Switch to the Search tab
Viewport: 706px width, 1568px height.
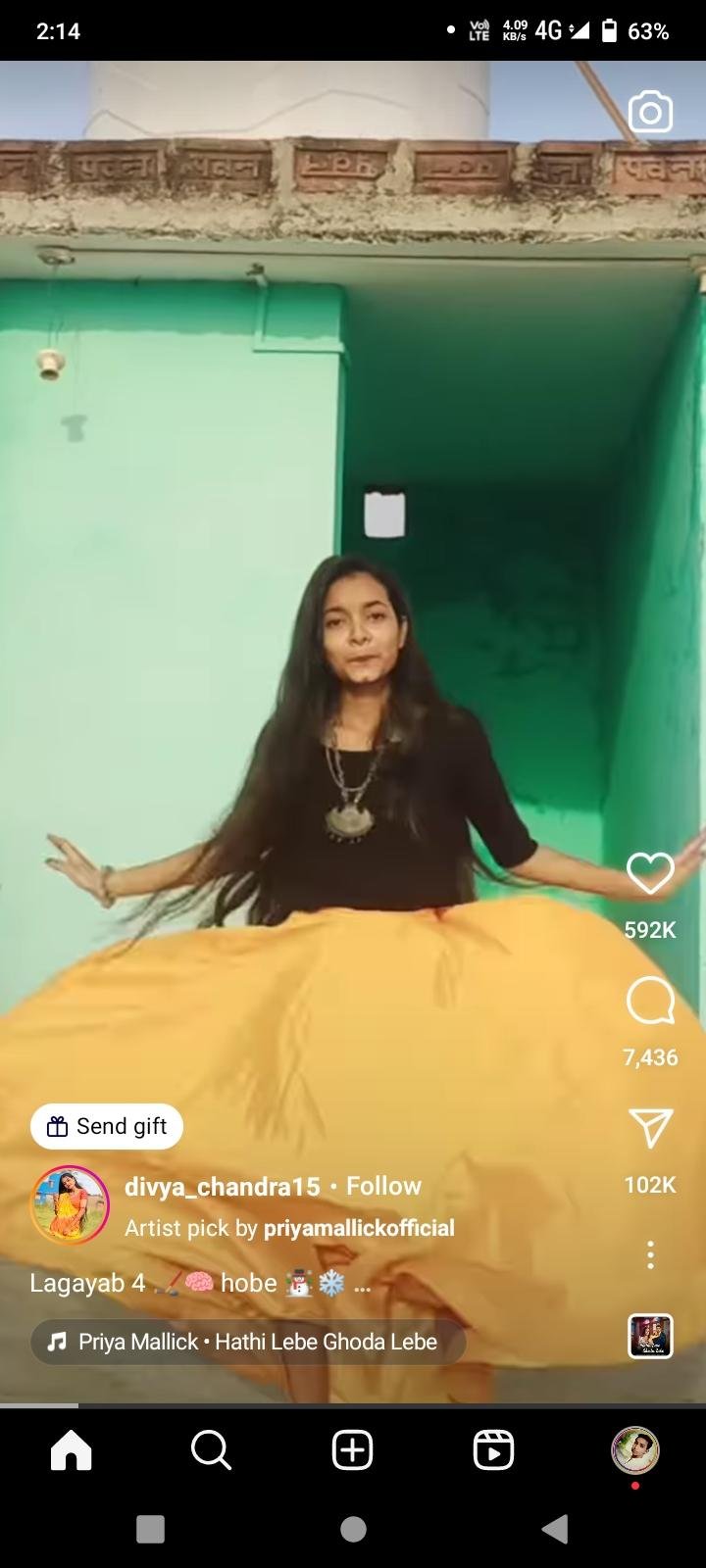point(211,1450)
